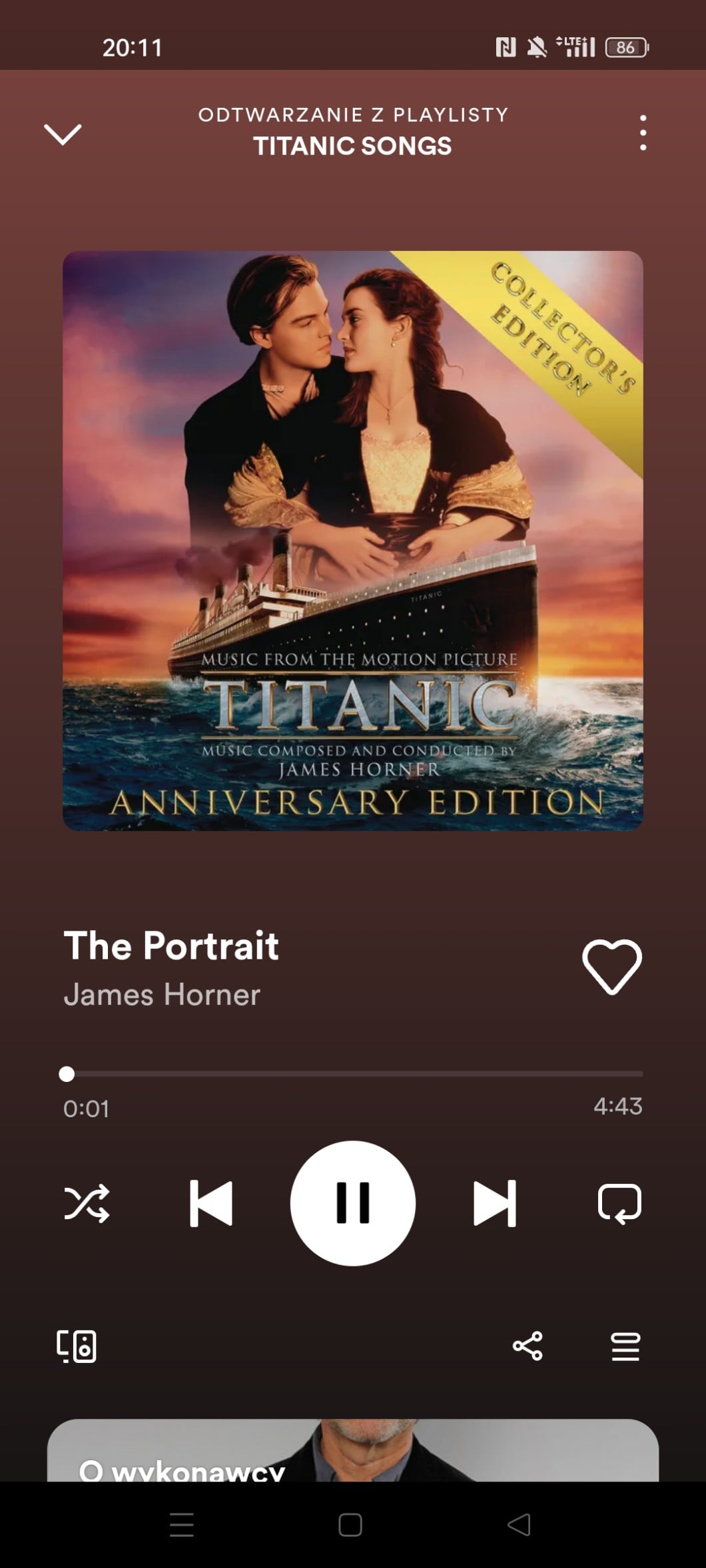Tap the song progress bar
The image size is (706, 1568).
click(353, 1073)
